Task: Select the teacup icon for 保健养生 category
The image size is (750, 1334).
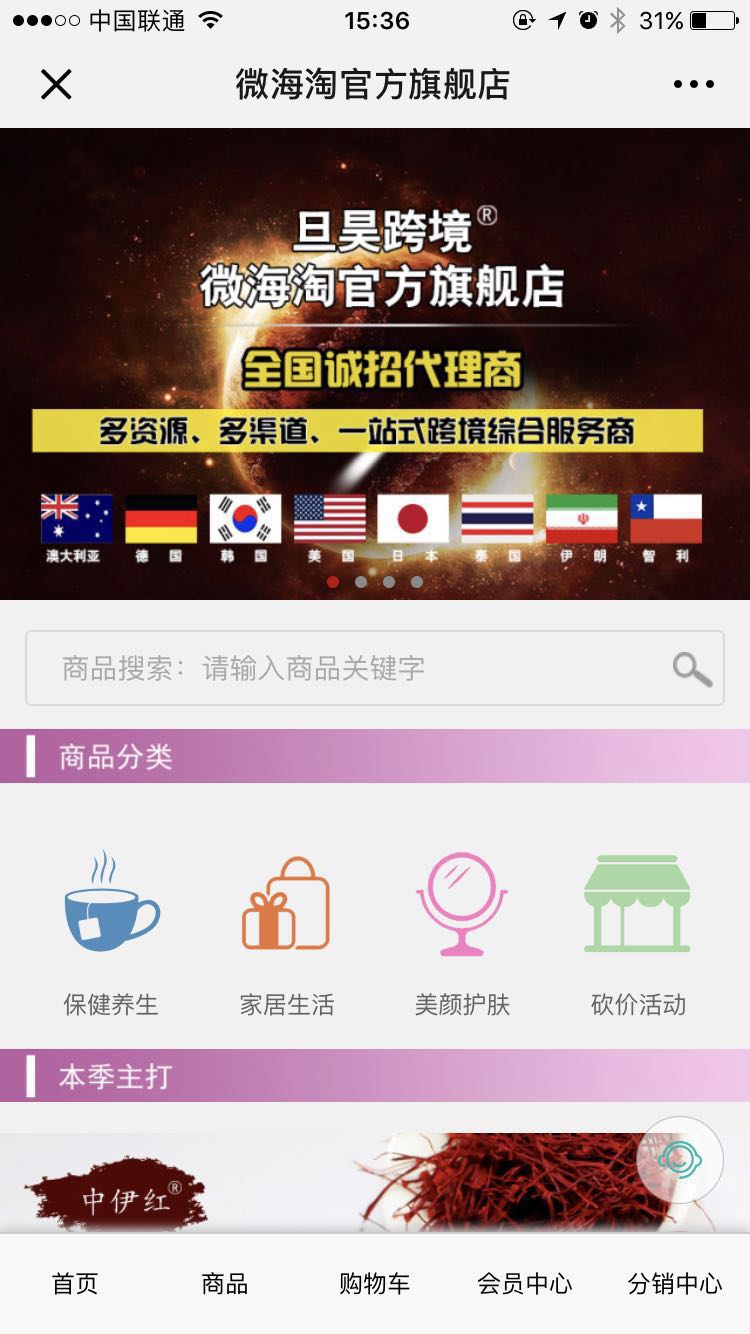Action: click(110, 903)
